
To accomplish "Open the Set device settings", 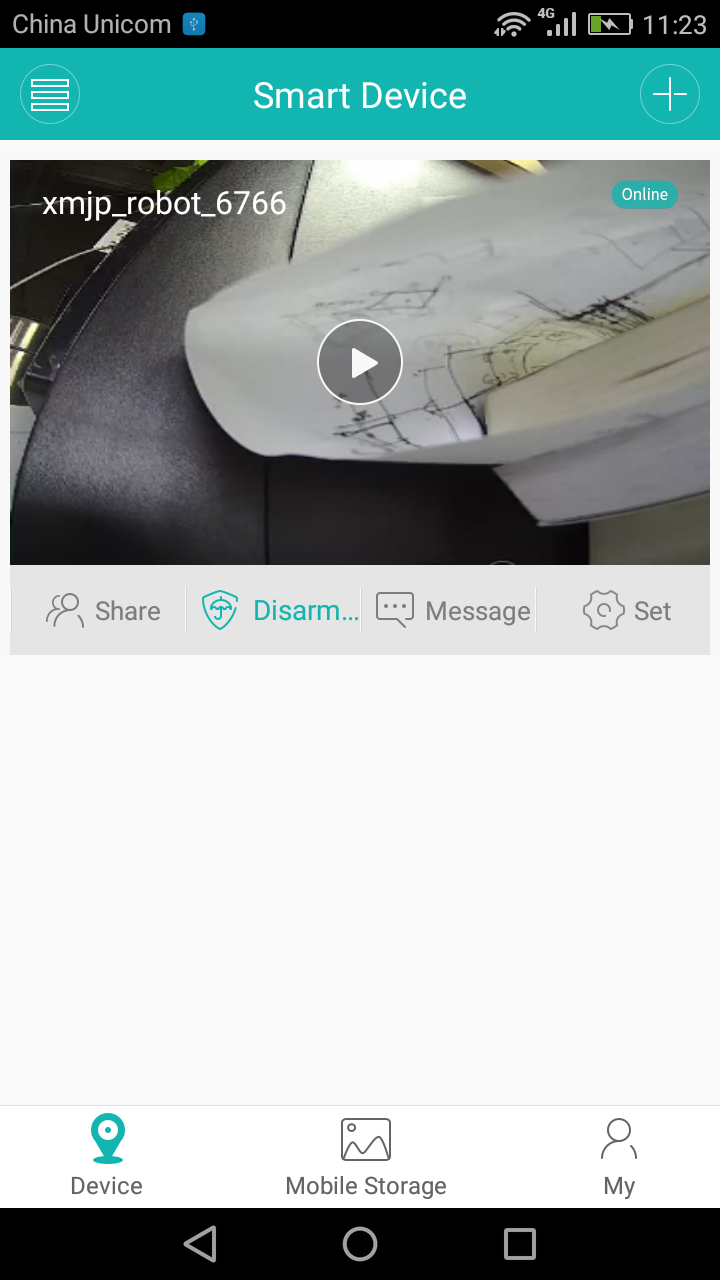I will (x=627, y=611).
